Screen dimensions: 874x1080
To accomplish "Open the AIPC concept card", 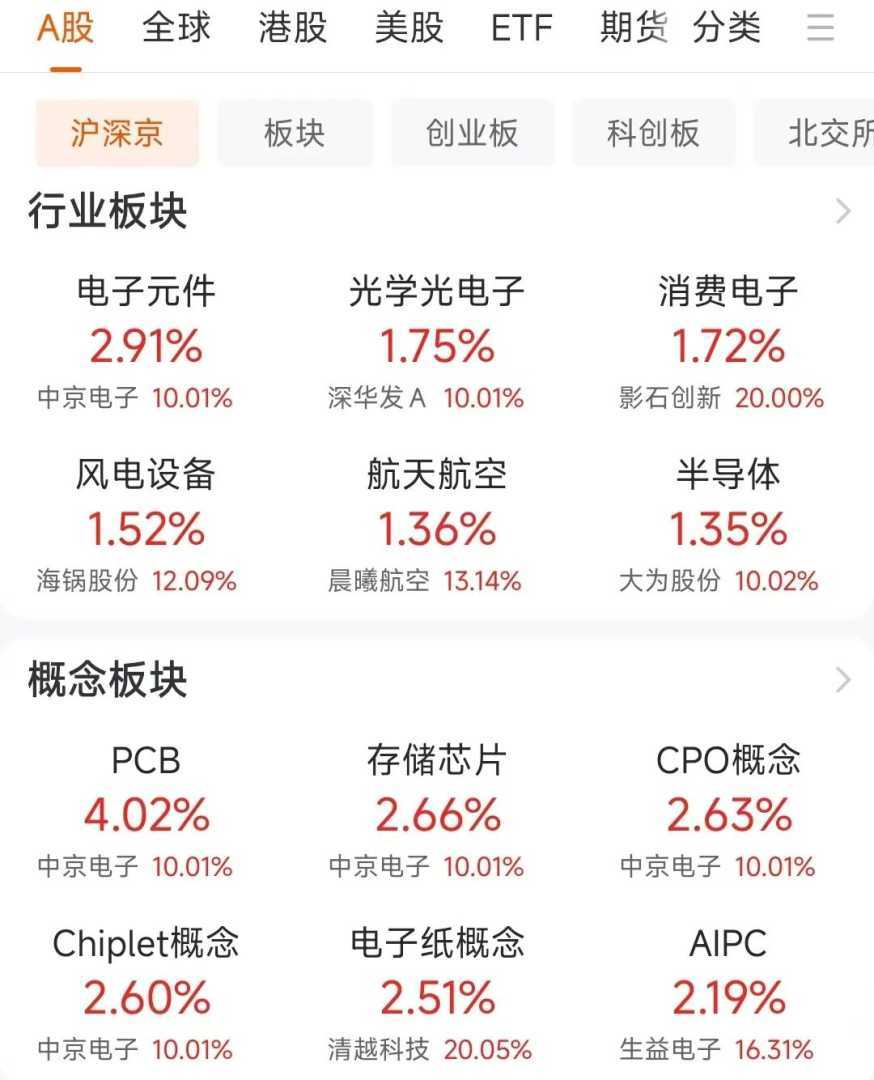I will point(728,996).
